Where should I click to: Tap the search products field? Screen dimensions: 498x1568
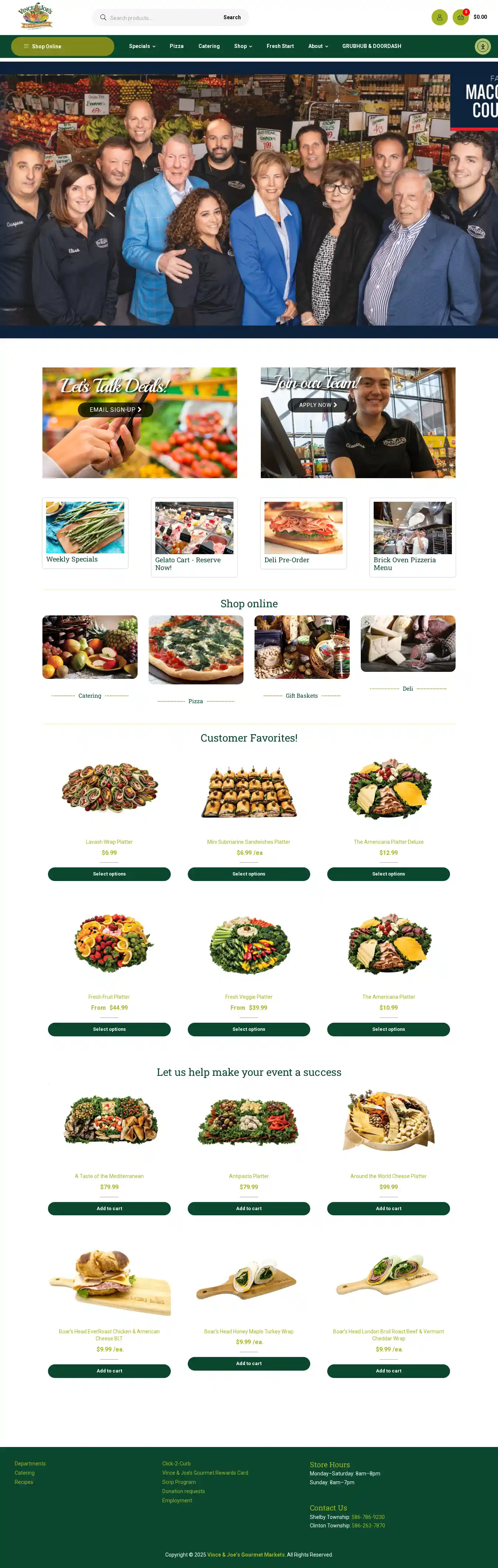(161, 18)
